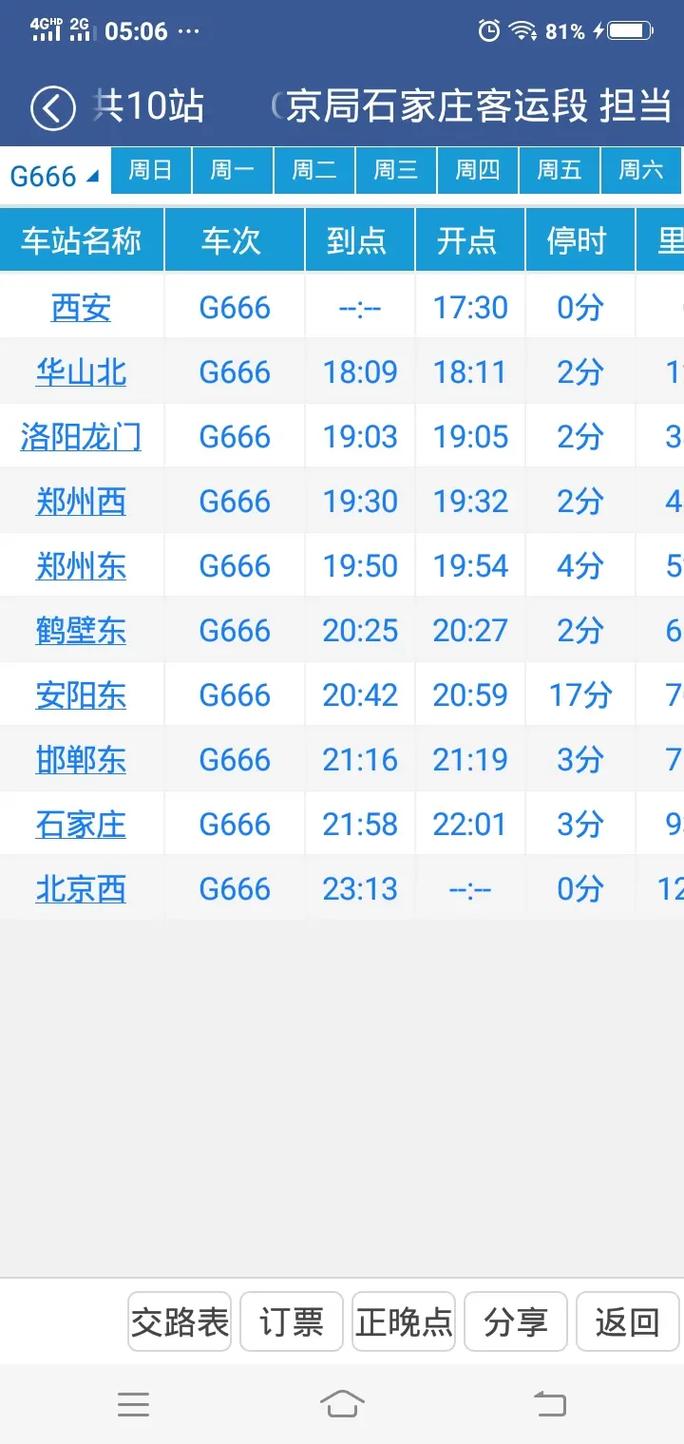Switch to the 周六 day tab
Screen dimensions: 684x1444
coord(641,170)
